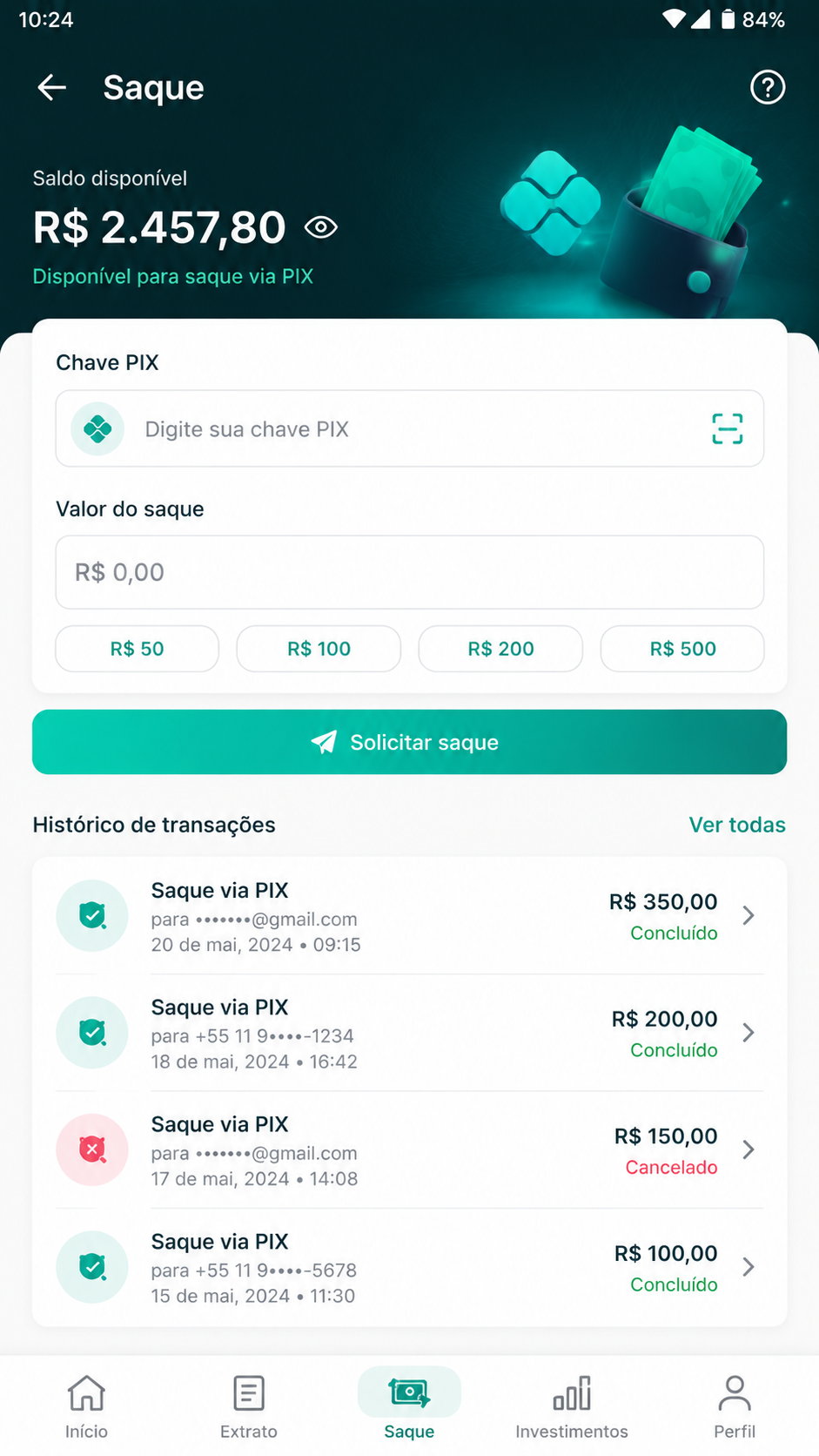Image resolution: width=819 pixels, height=1456 pixels.
Task: Choose the R$ 100 quick amount
Action: [319, 649]
